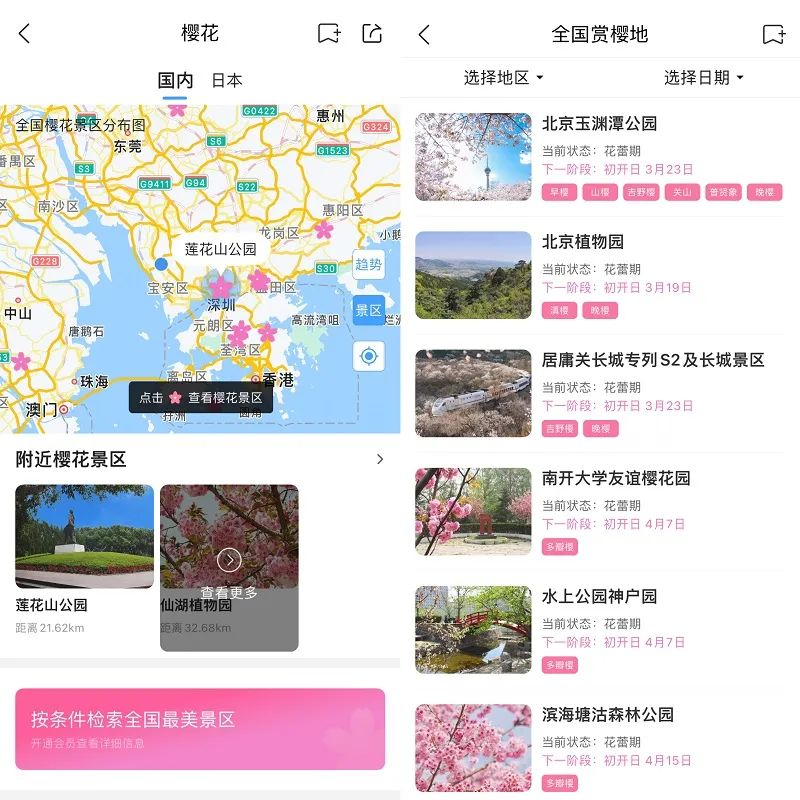Select the 国内 tab
The image size is (800, 800).
175,80
